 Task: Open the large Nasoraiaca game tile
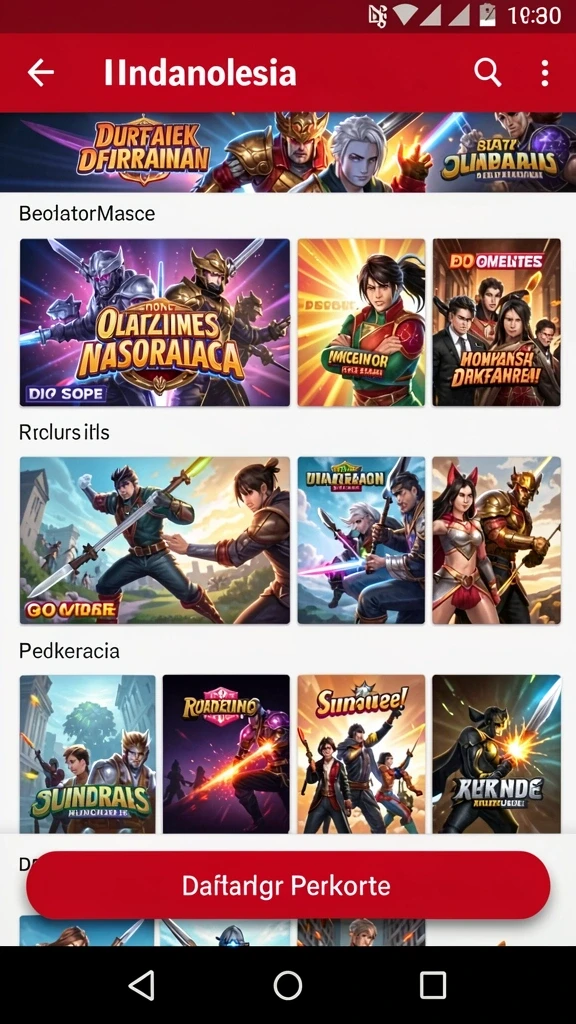(x=155, y=322)
